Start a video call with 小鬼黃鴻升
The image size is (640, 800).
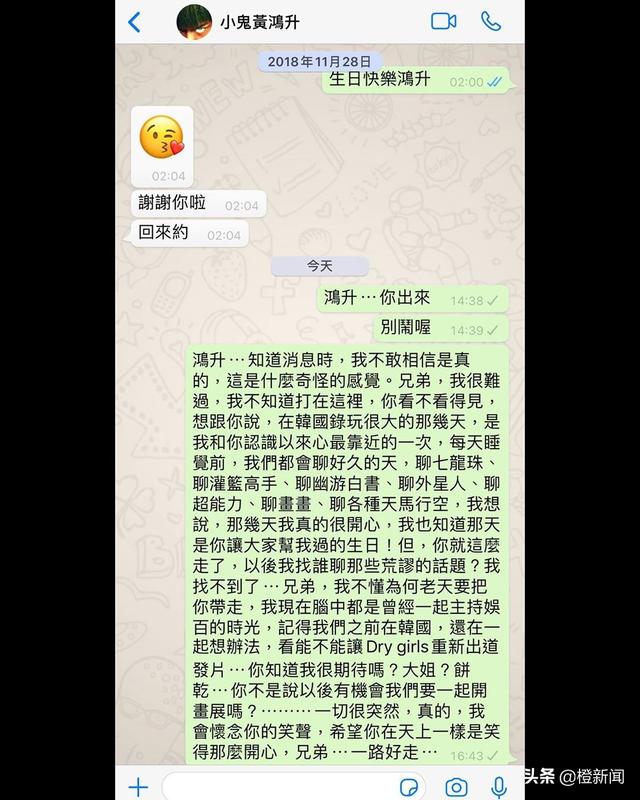point(443,21)
